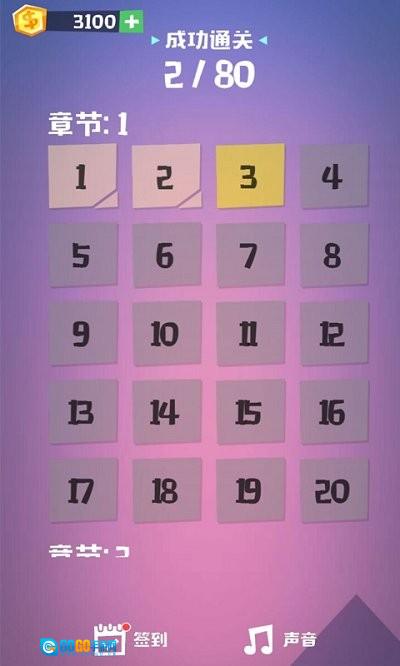The image size is (400, 666).
Task: Select level 12 tile
Action: coord(334,333)
